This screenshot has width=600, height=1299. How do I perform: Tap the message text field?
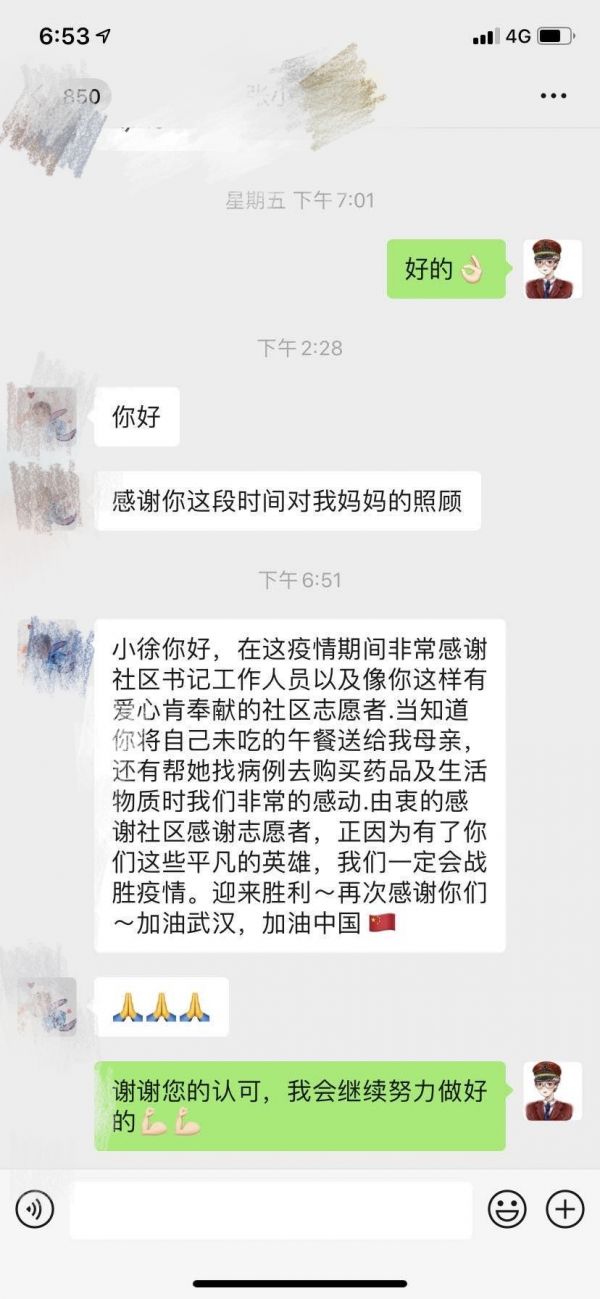(x=270, y=1210)
